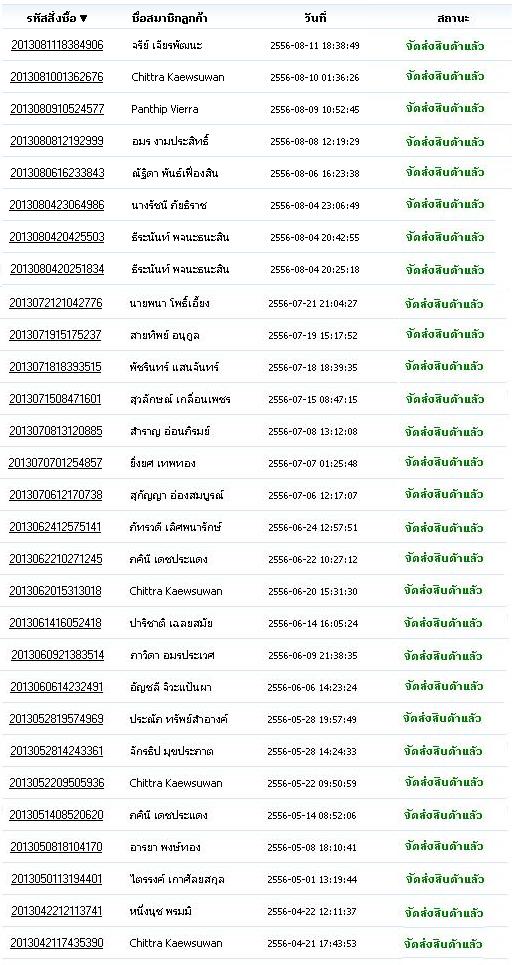Open order 2013042212113741
Screen dimensions: 513x965
[57, 911]
